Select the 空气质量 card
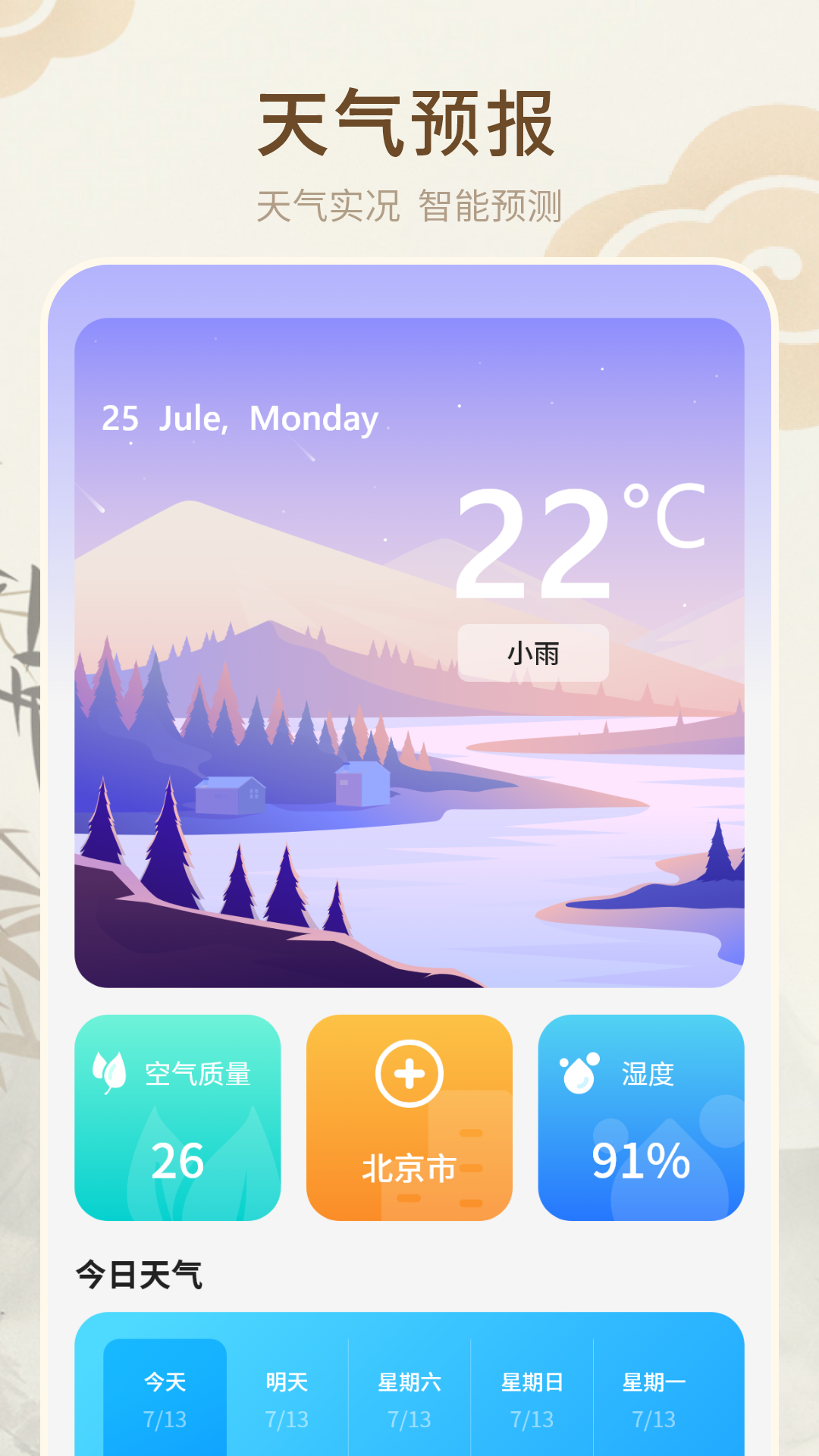 [177, 1115]
